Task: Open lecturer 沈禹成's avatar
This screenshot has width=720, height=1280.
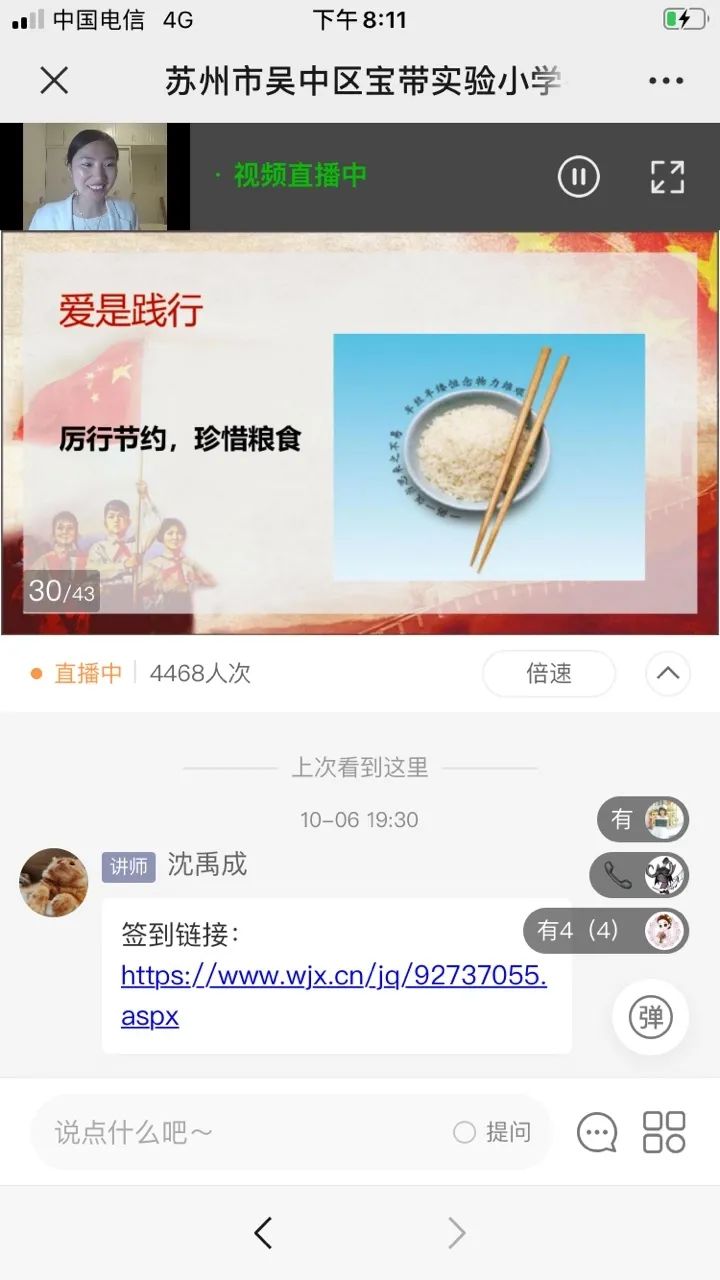Action: pos(54,882)
